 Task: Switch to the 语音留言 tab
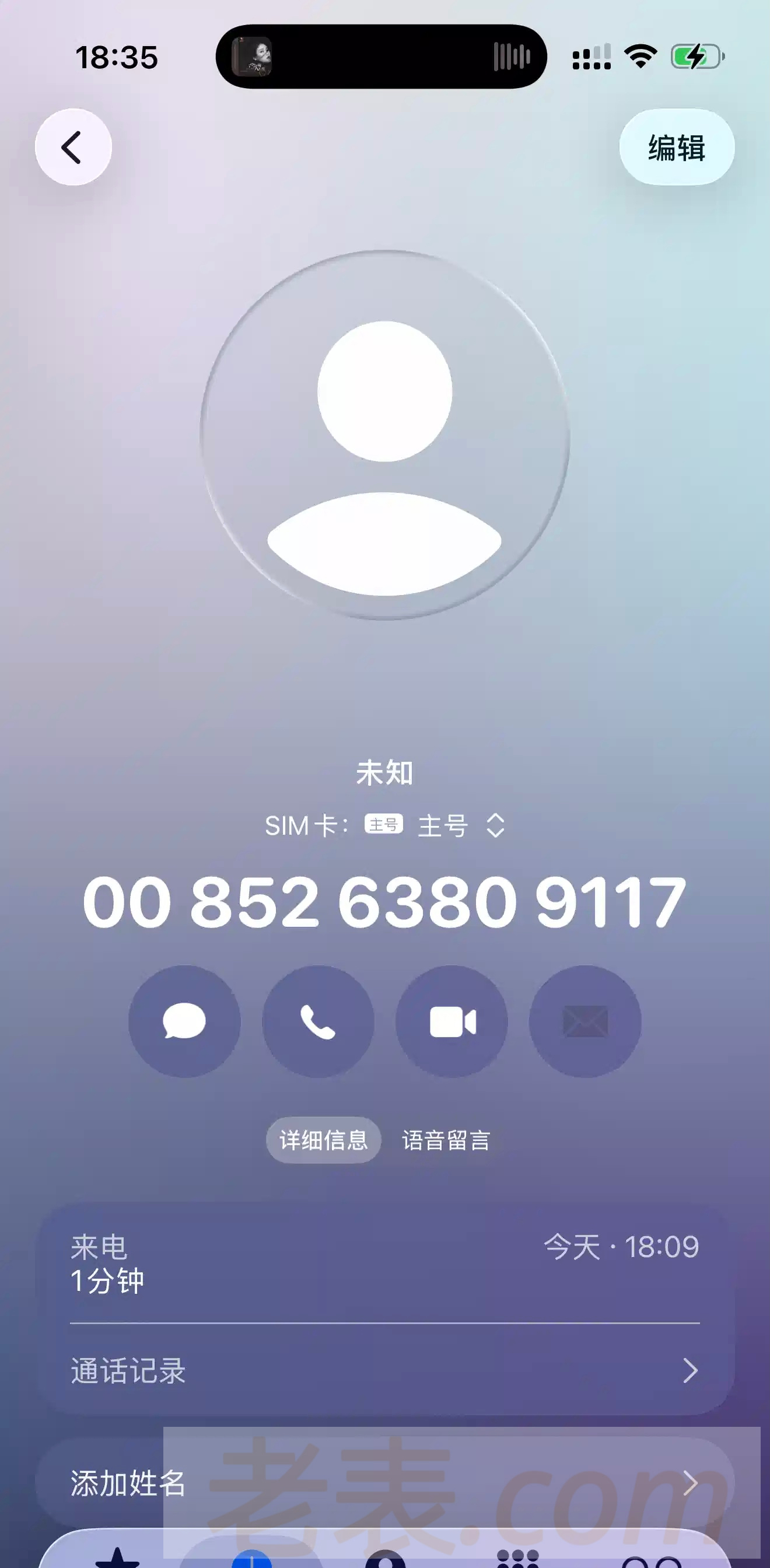point(446,1140)
